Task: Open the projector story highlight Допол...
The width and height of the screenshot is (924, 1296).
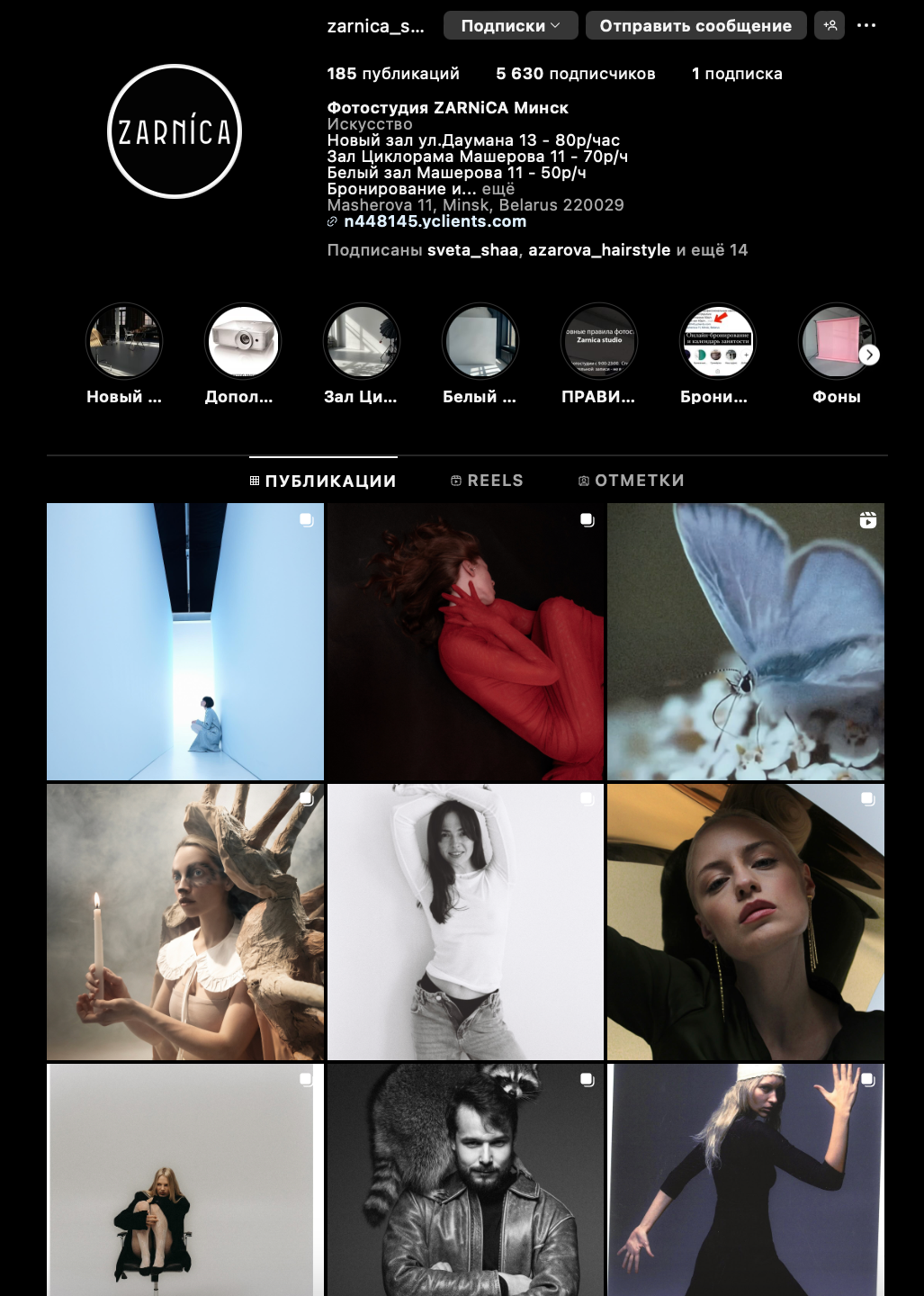Action: pyautogui.click(x=243, y=342)
